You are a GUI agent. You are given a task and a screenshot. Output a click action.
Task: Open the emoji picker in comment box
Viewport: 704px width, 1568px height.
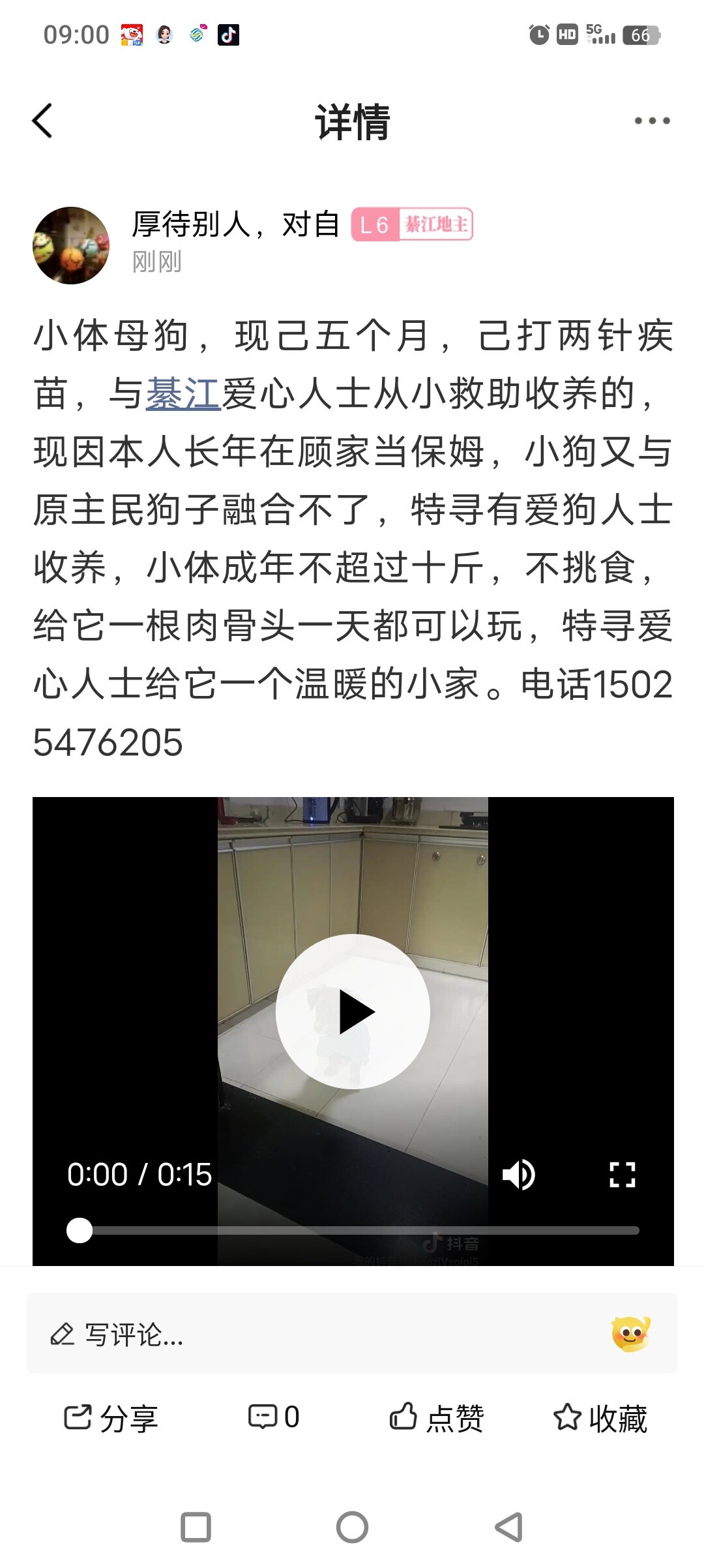coord(630,1334)
